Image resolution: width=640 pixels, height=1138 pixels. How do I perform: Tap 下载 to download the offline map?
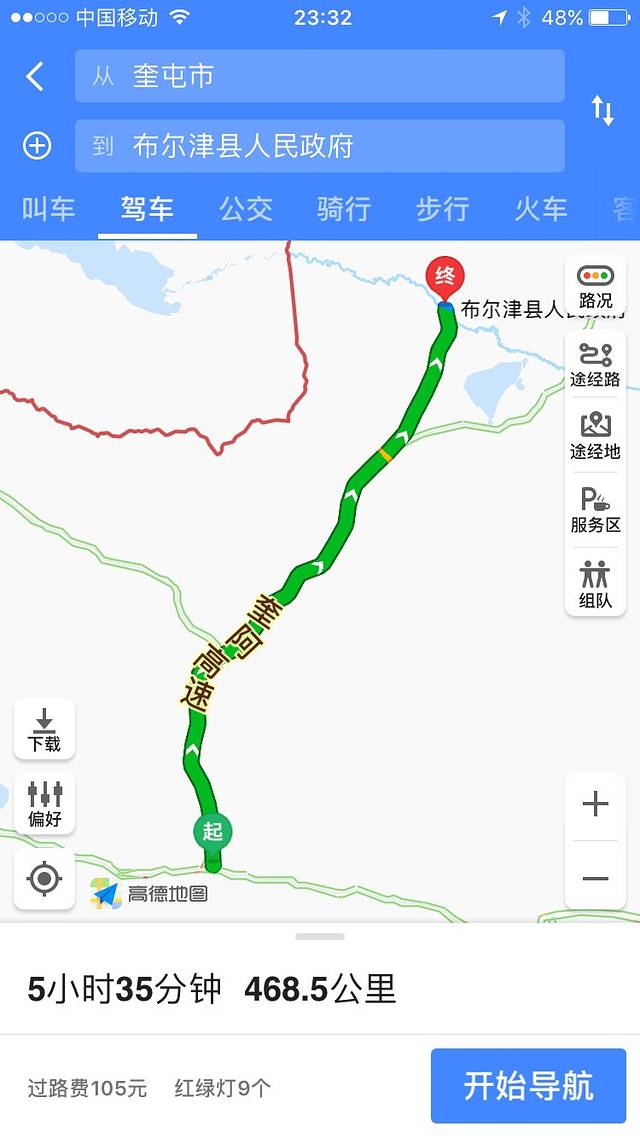(44, 730)
